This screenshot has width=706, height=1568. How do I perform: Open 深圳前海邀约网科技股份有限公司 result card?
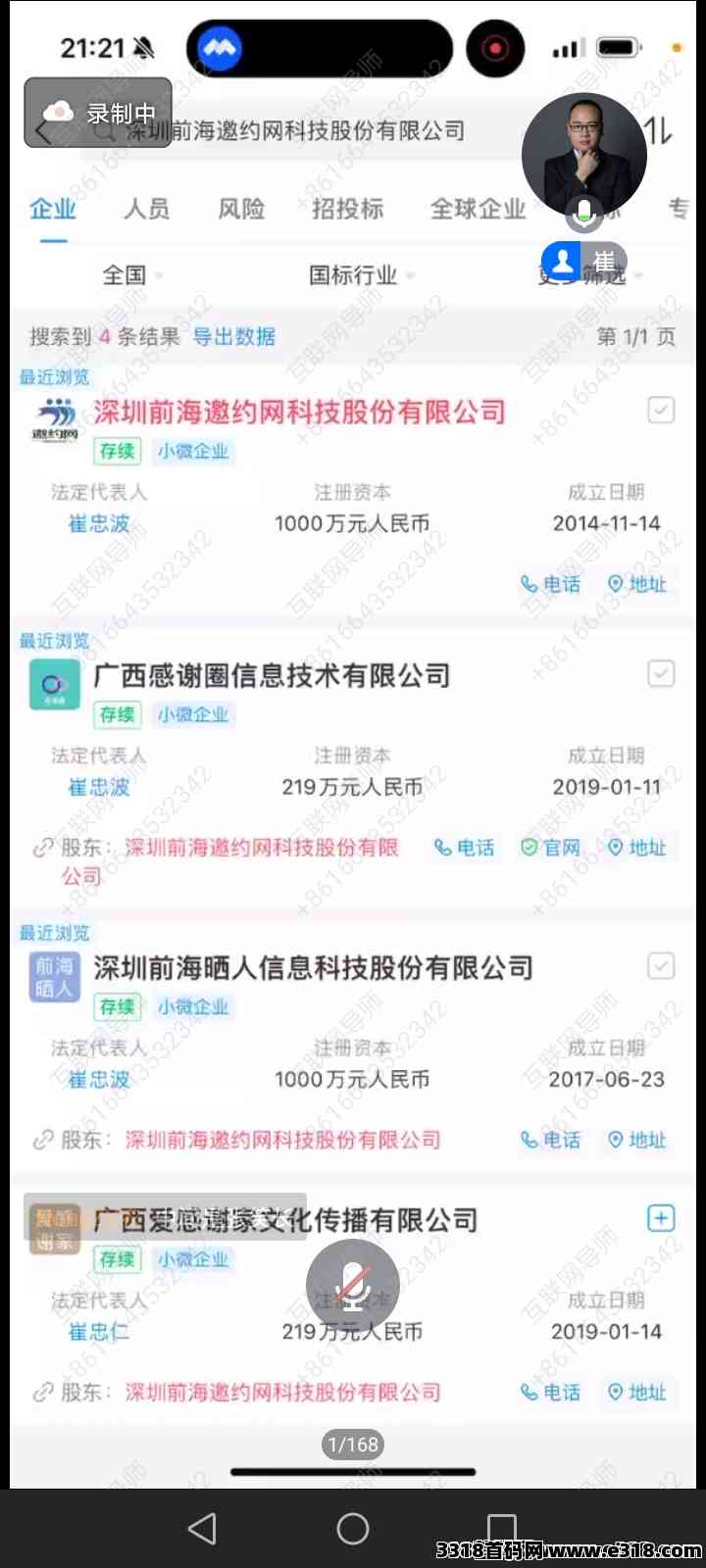[300, 412]
